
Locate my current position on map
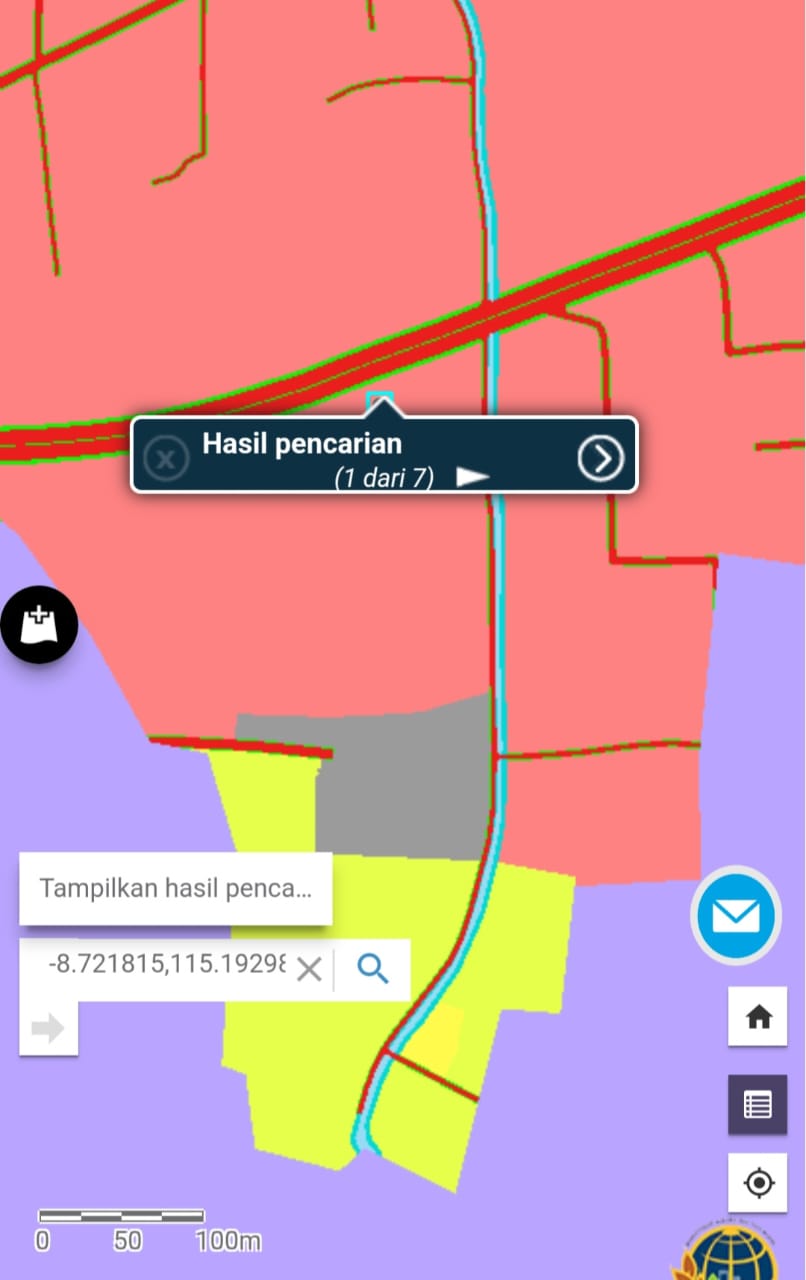(758, 1183)
